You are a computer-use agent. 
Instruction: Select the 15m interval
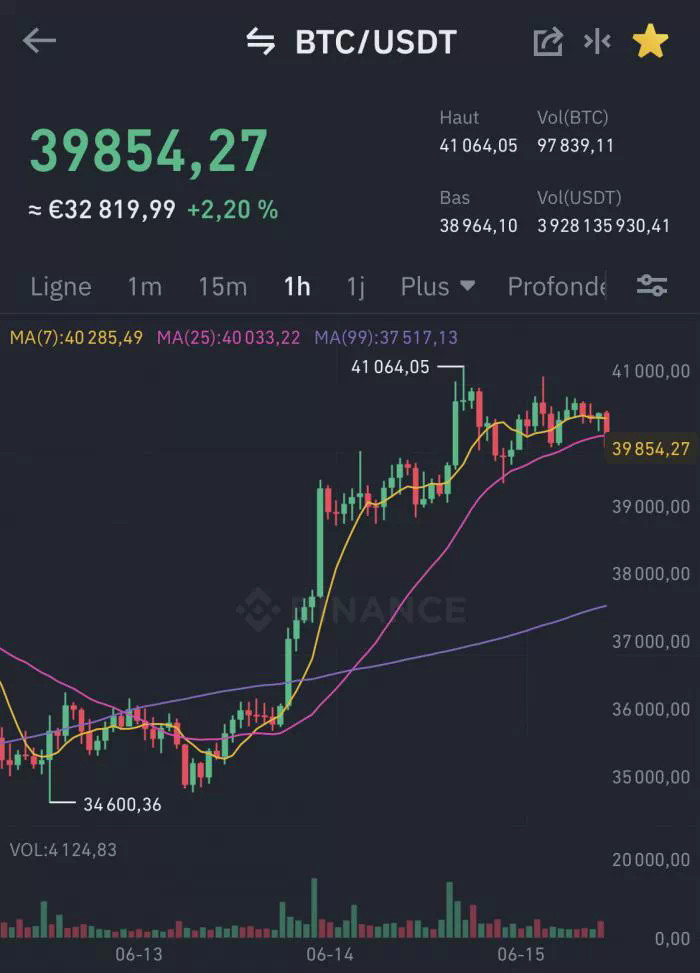click(x=222, y=287)
